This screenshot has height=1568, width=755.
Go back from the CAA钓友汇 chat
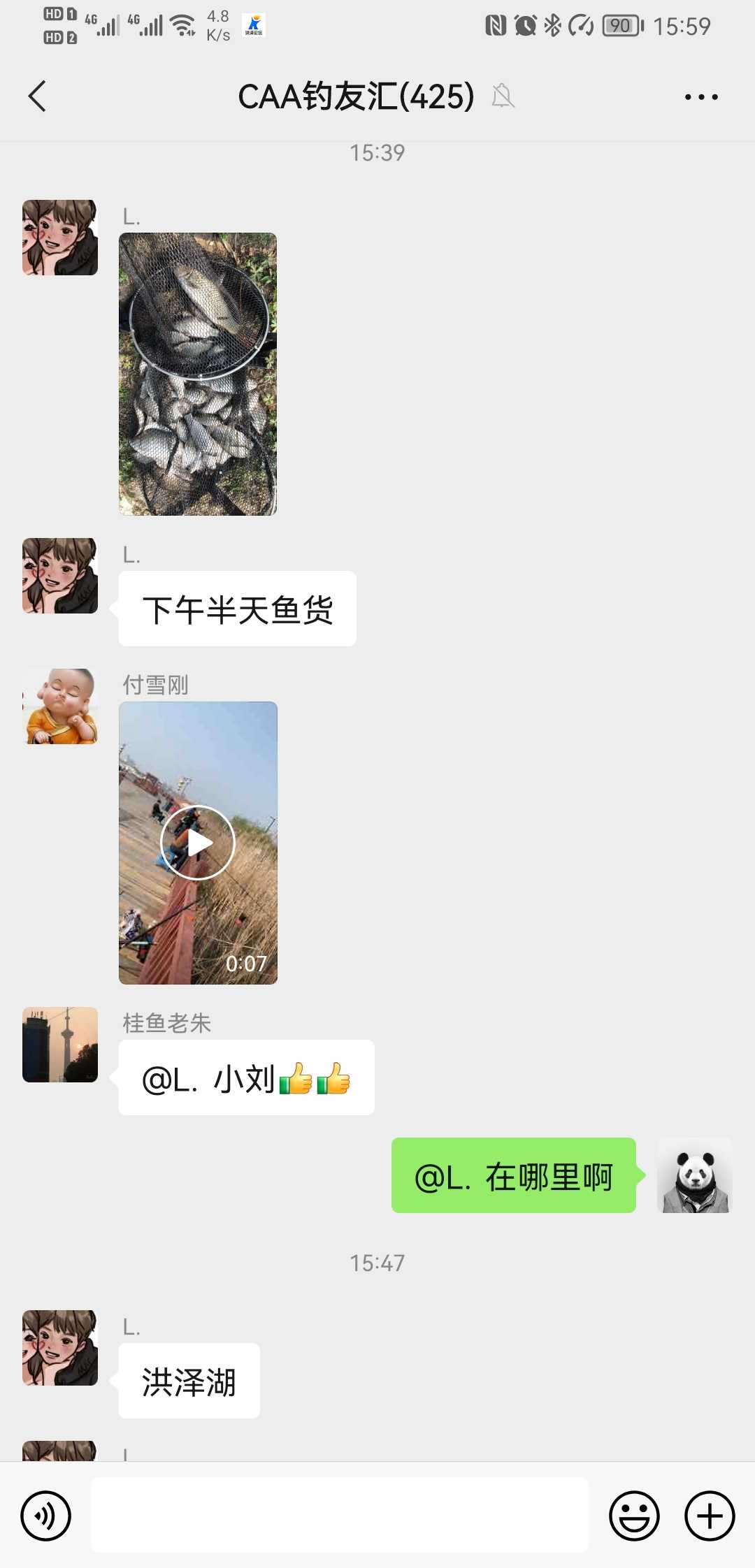38,96
